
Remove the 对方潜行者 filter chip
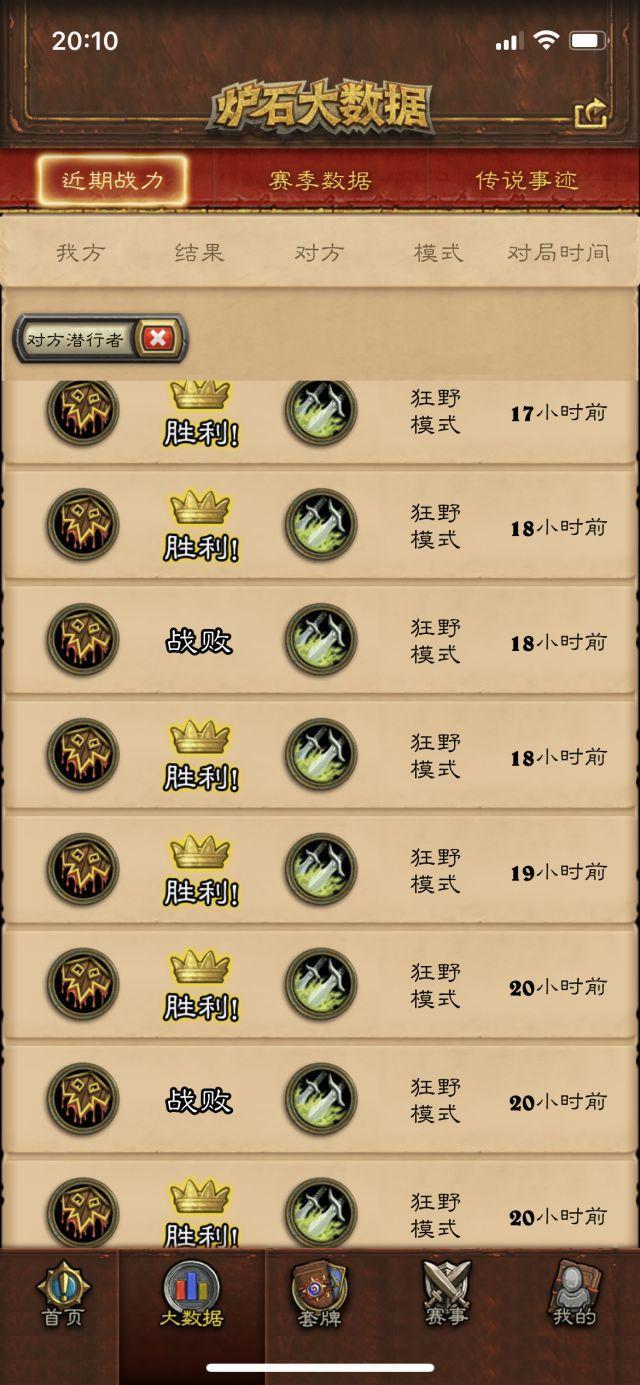point(157,339)
